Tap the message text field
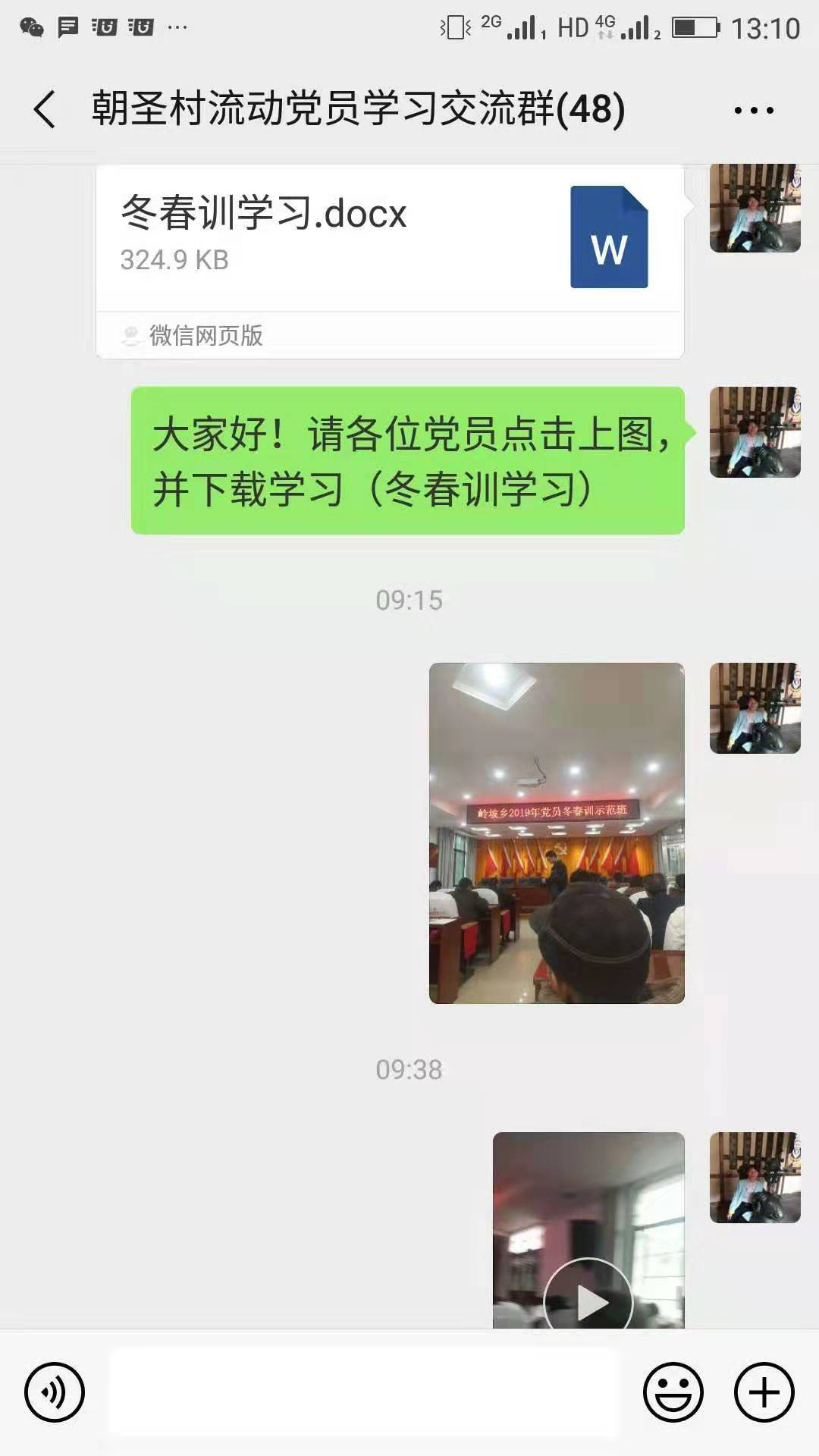 pyautogui.click(x=364, y=1392)
